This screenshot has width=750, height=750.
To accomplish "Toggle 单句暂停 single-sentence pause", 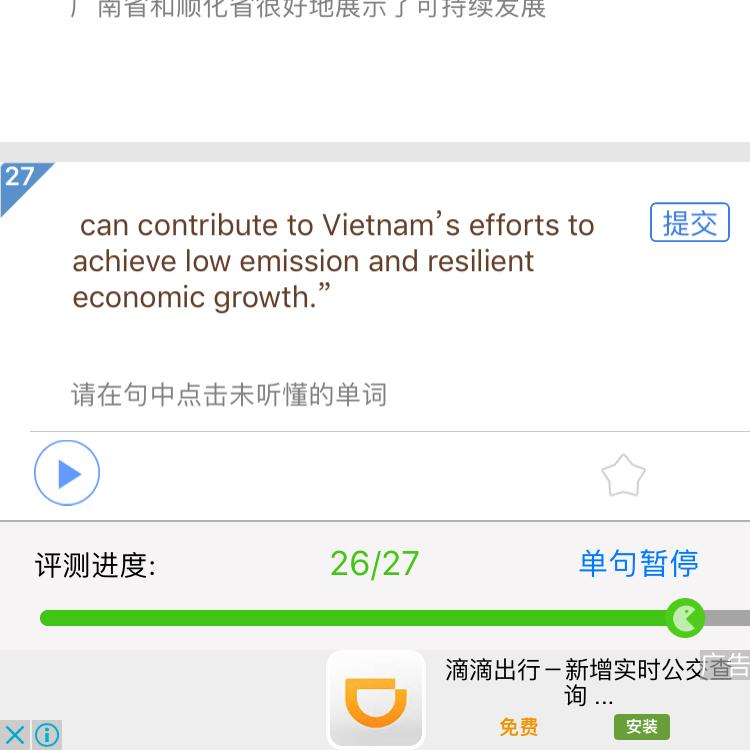I will (x=639, y=563).
